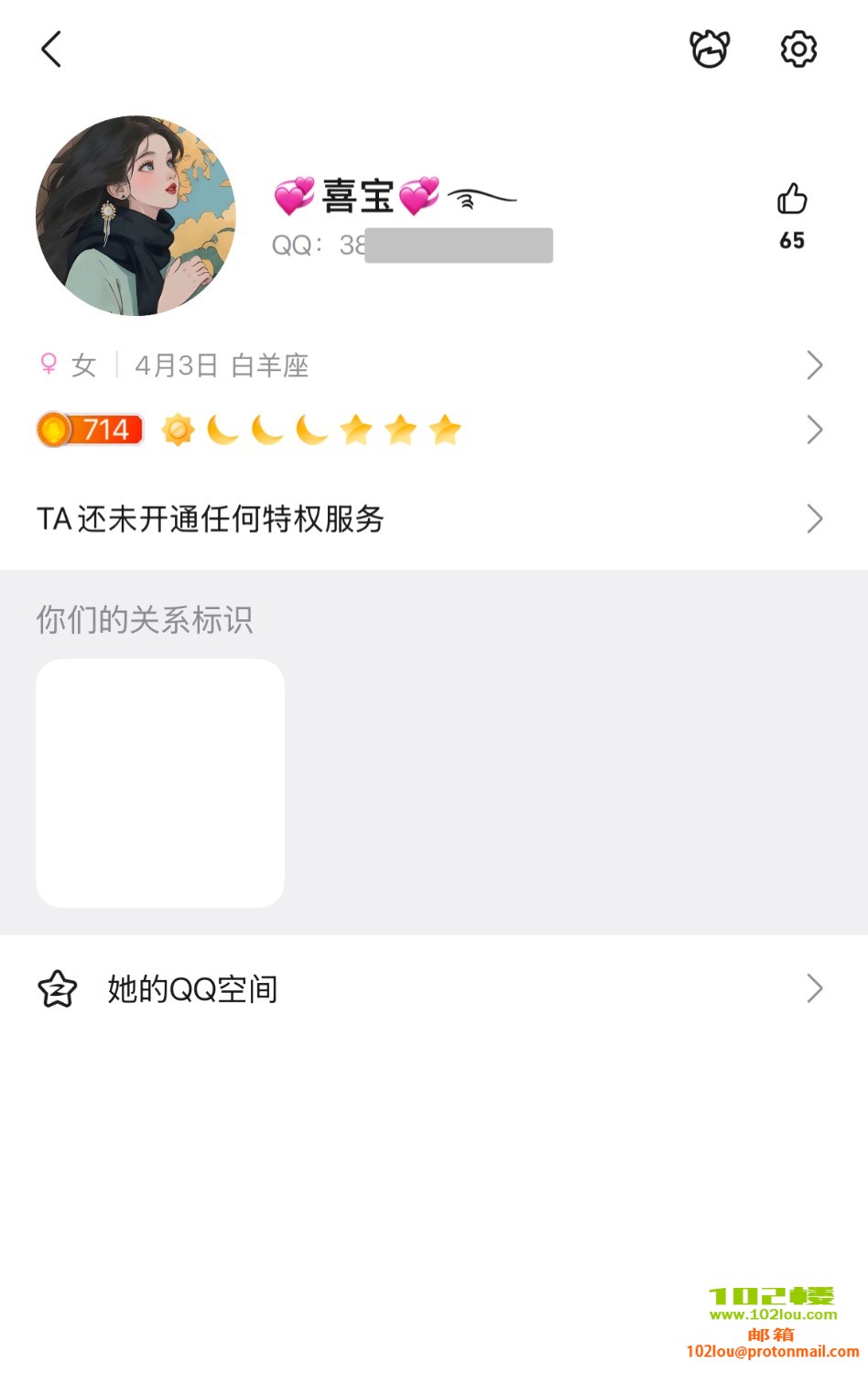
Task: Open the settings gear
Action: (798, 49)
